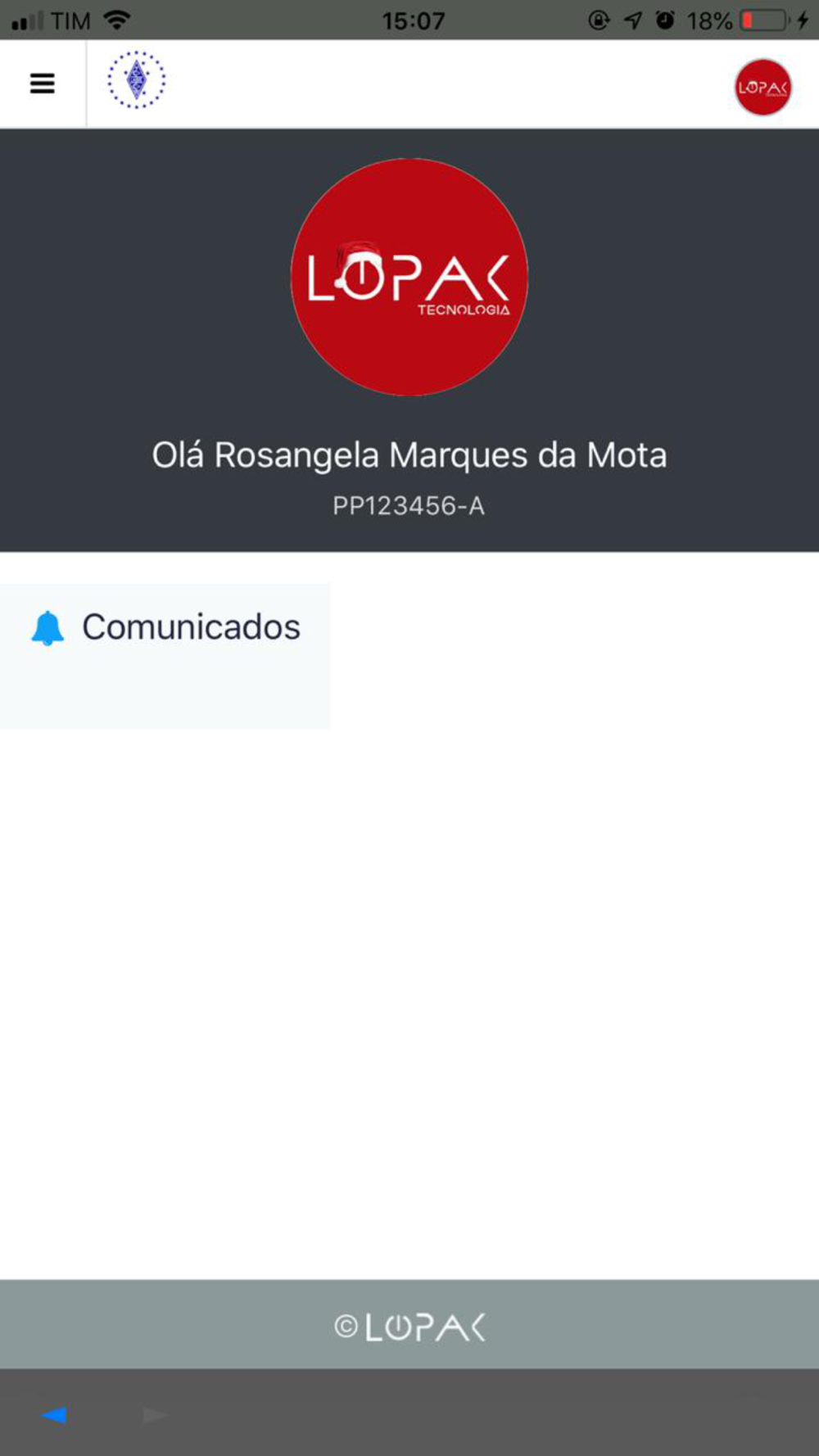Open the Comunicados card

(165, 656)
